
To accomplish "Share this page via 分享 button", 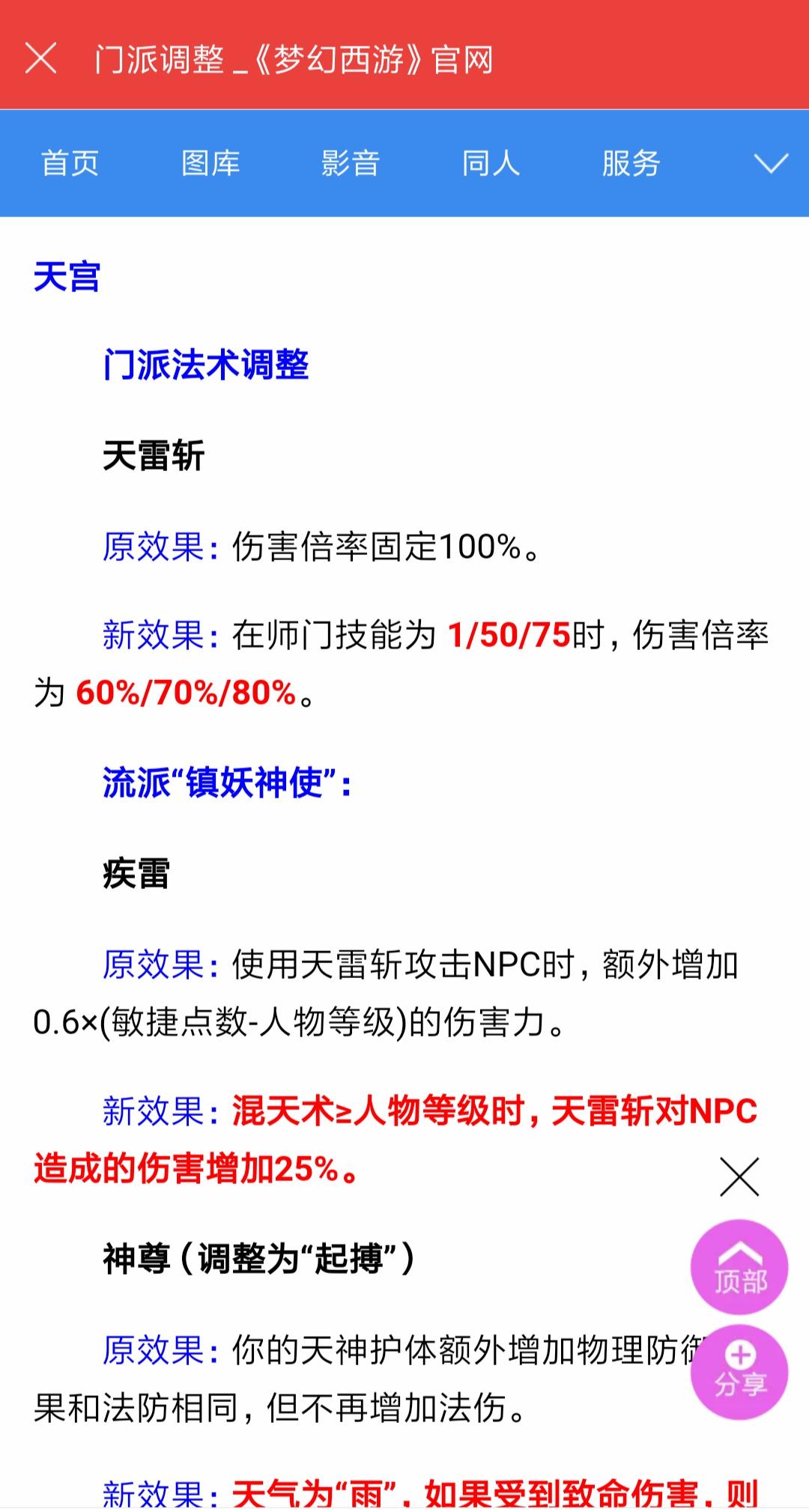I will pyautogui.click(x=739, y=1372).
